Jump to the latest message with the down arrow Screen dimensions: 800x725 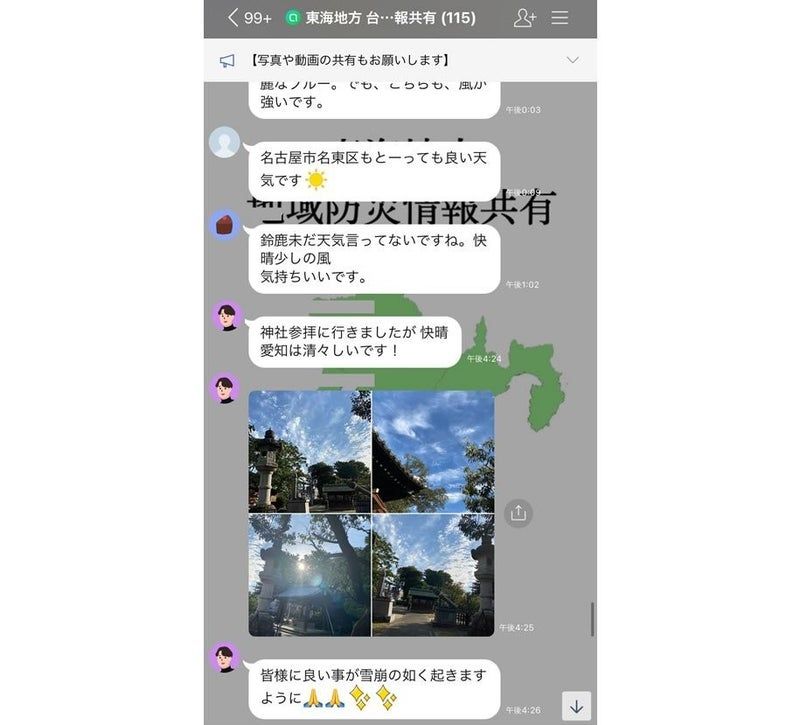[576, 706]
